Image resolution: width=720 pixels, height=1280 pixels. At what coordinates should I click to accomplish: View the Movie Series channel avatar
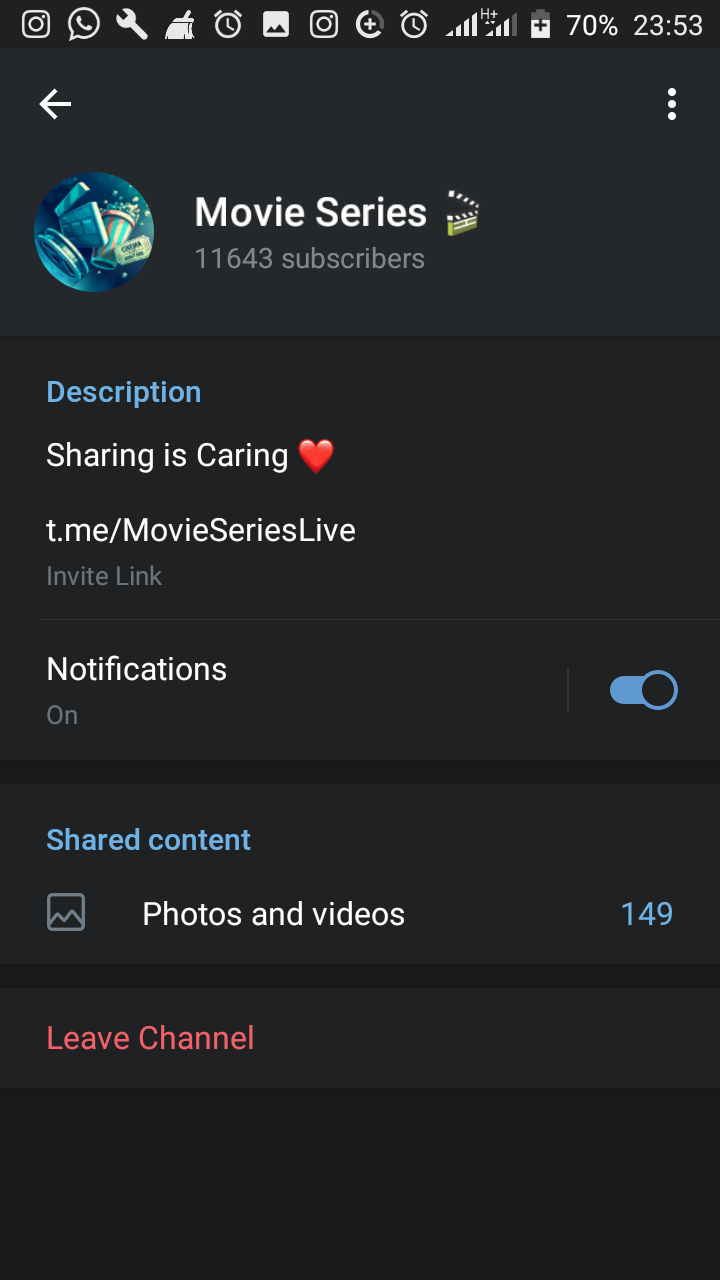tap(94, 232)
